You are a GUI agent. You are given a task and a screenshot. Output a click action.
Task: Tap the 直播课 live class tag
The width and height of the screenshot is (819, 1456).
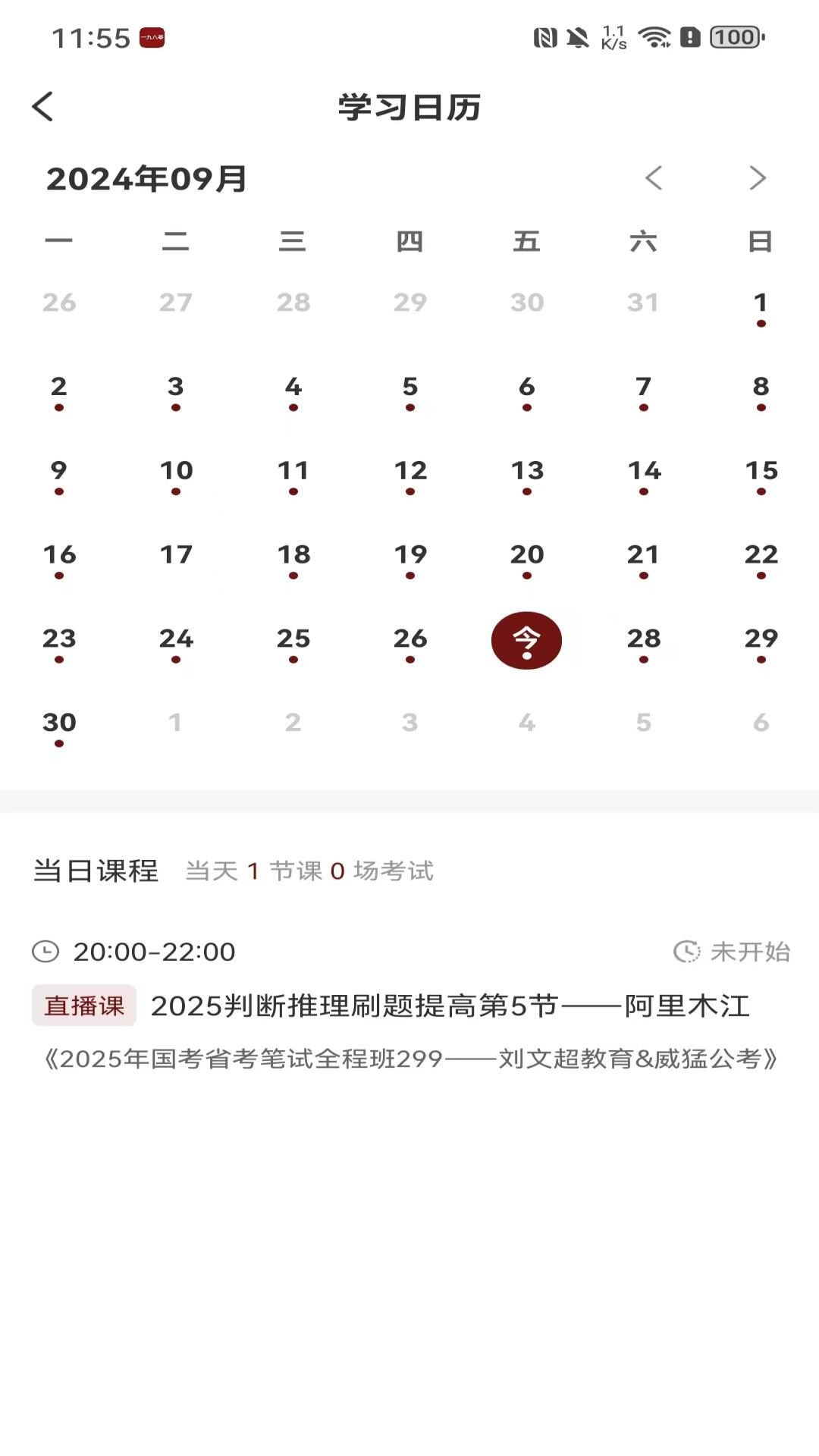click(x=83, y=1006)
